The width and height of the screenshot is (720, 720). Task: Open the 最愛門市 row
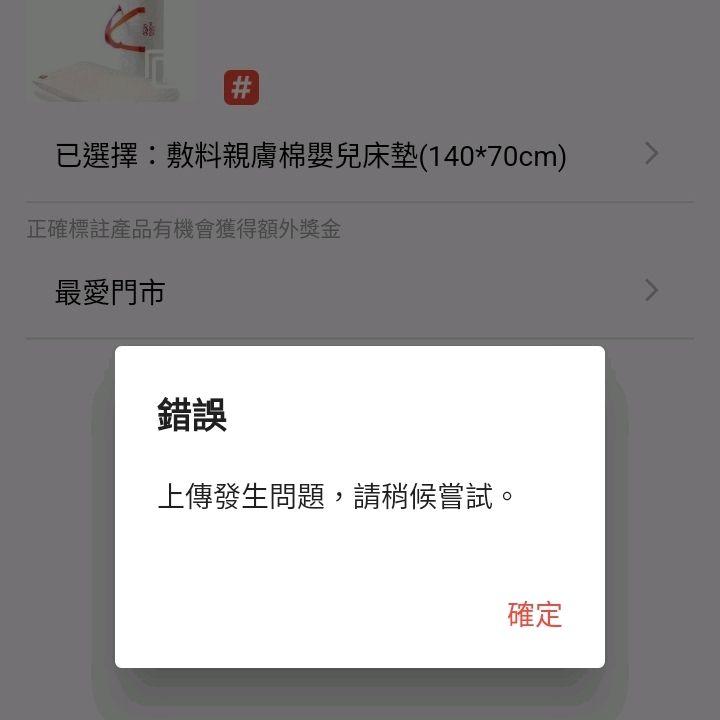358,292
